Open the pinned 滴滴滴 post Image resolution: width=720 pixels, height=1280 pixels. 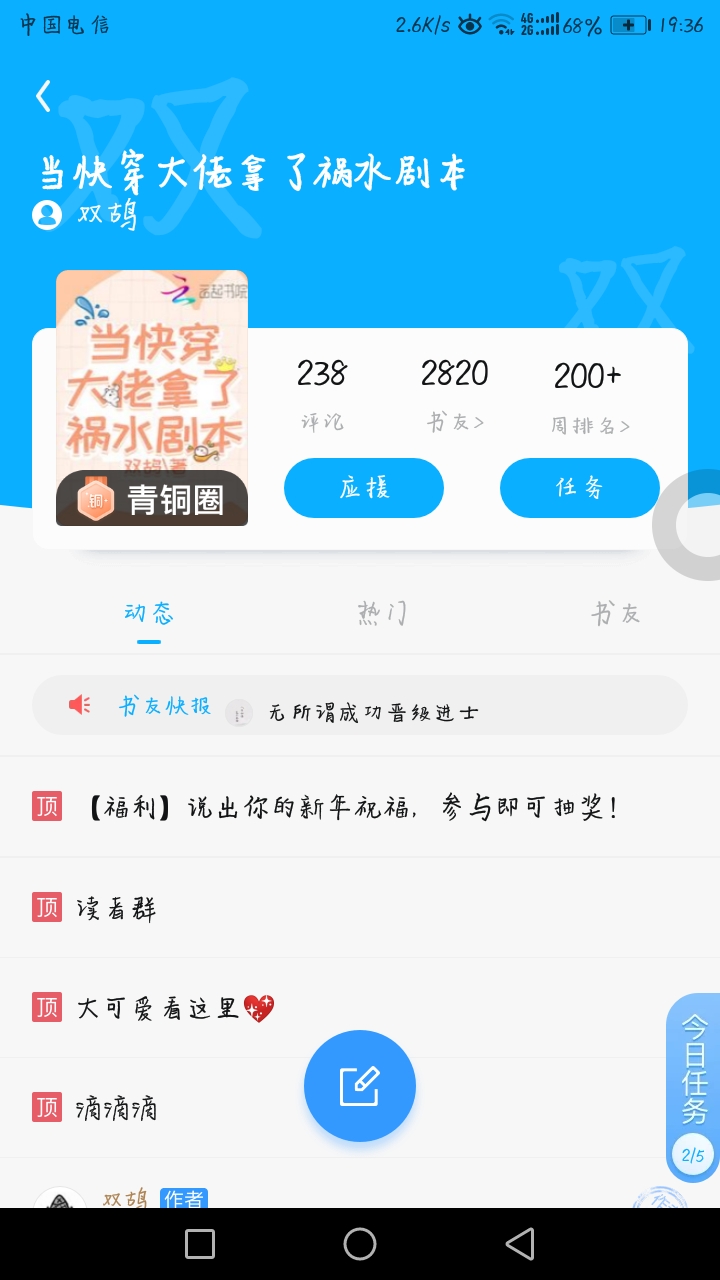(x=117, y=1108)
